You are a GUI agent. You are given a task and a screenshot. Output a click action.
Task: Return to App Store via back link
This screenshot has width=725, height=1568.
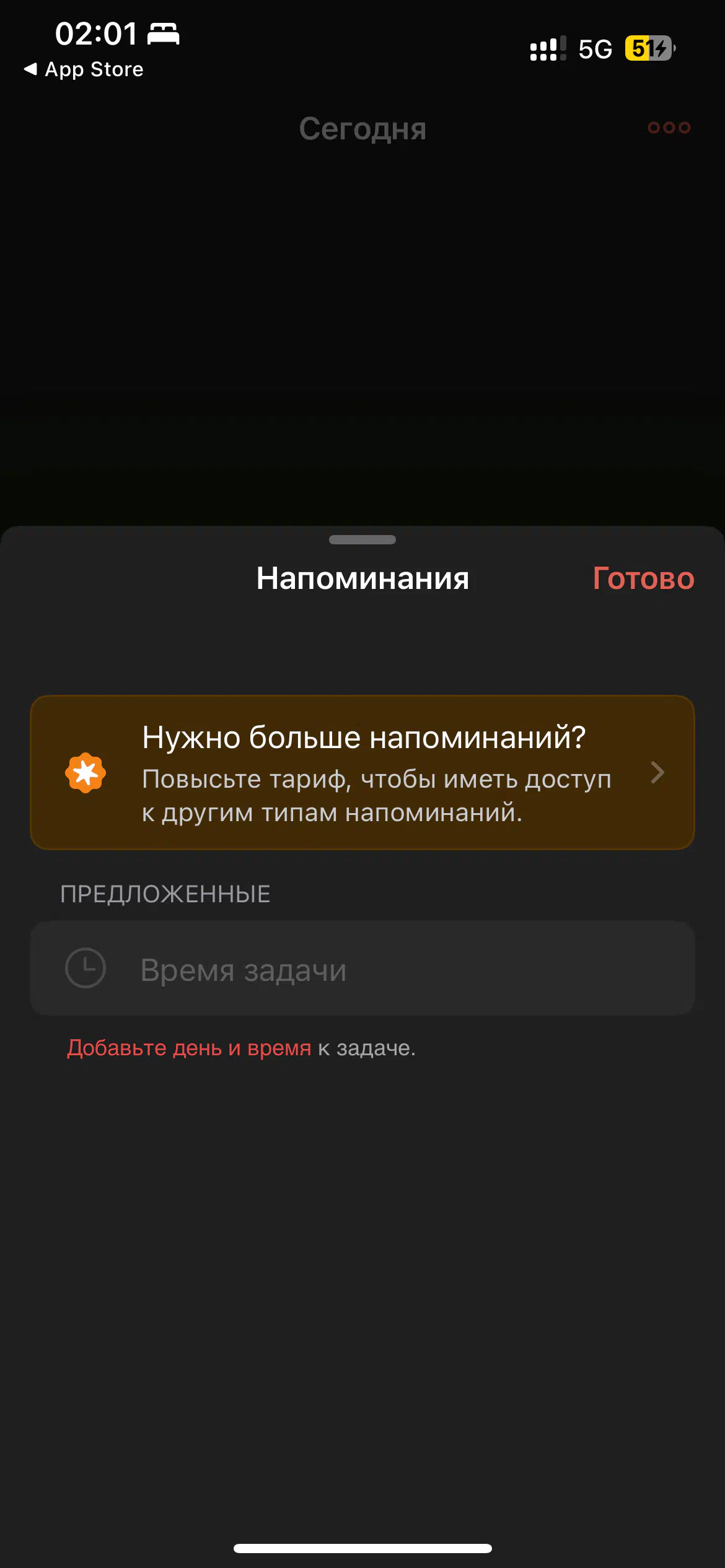pos(84,69)
